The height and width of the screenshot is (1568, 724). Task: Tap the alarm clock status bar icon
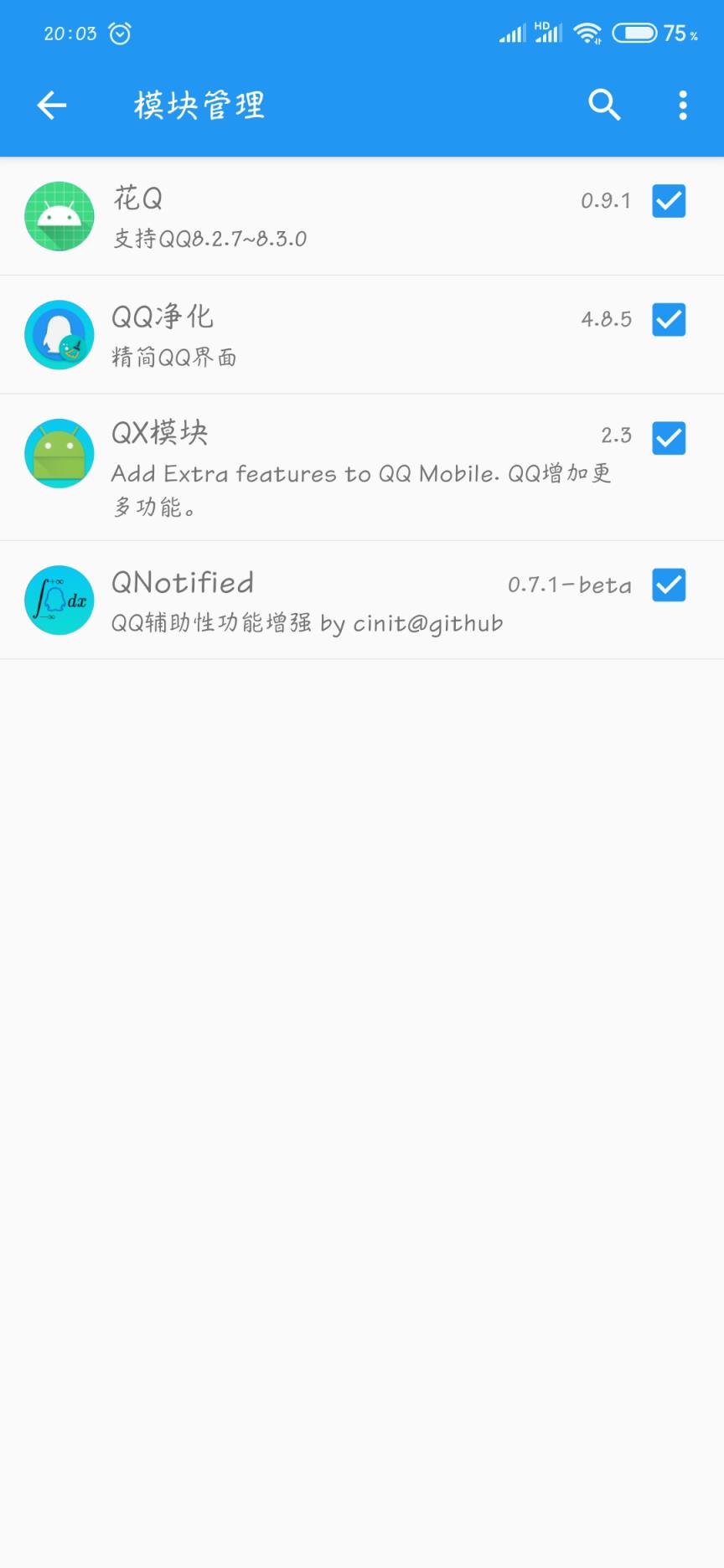(x=120, y=33)
